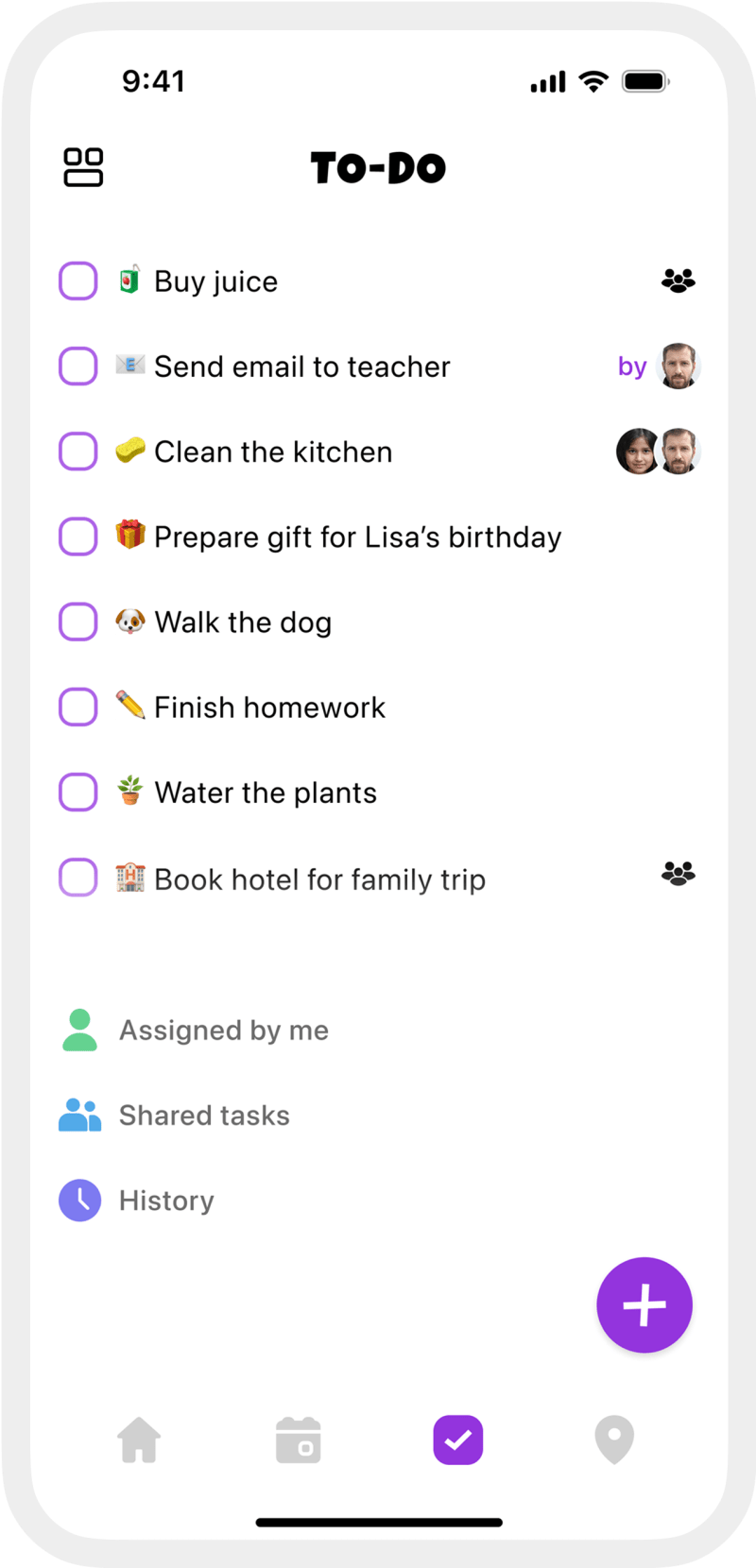Screen dimensions: 756x1568
Task: Check off the Buy juice task
Action: 78,281
